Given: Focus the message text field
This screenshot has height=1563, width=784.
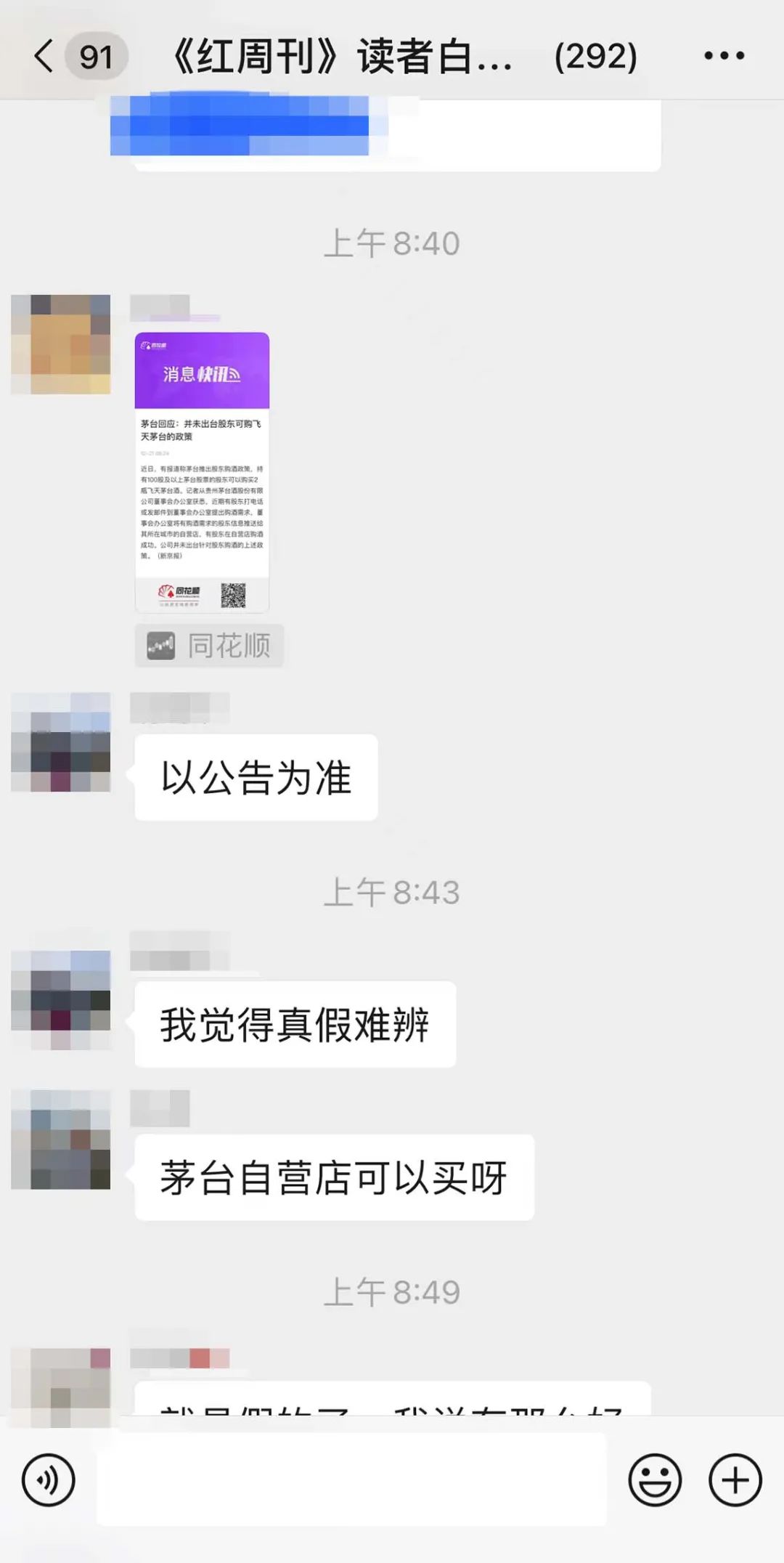Looking at the screenshot, I should [x=351, y=1479].
